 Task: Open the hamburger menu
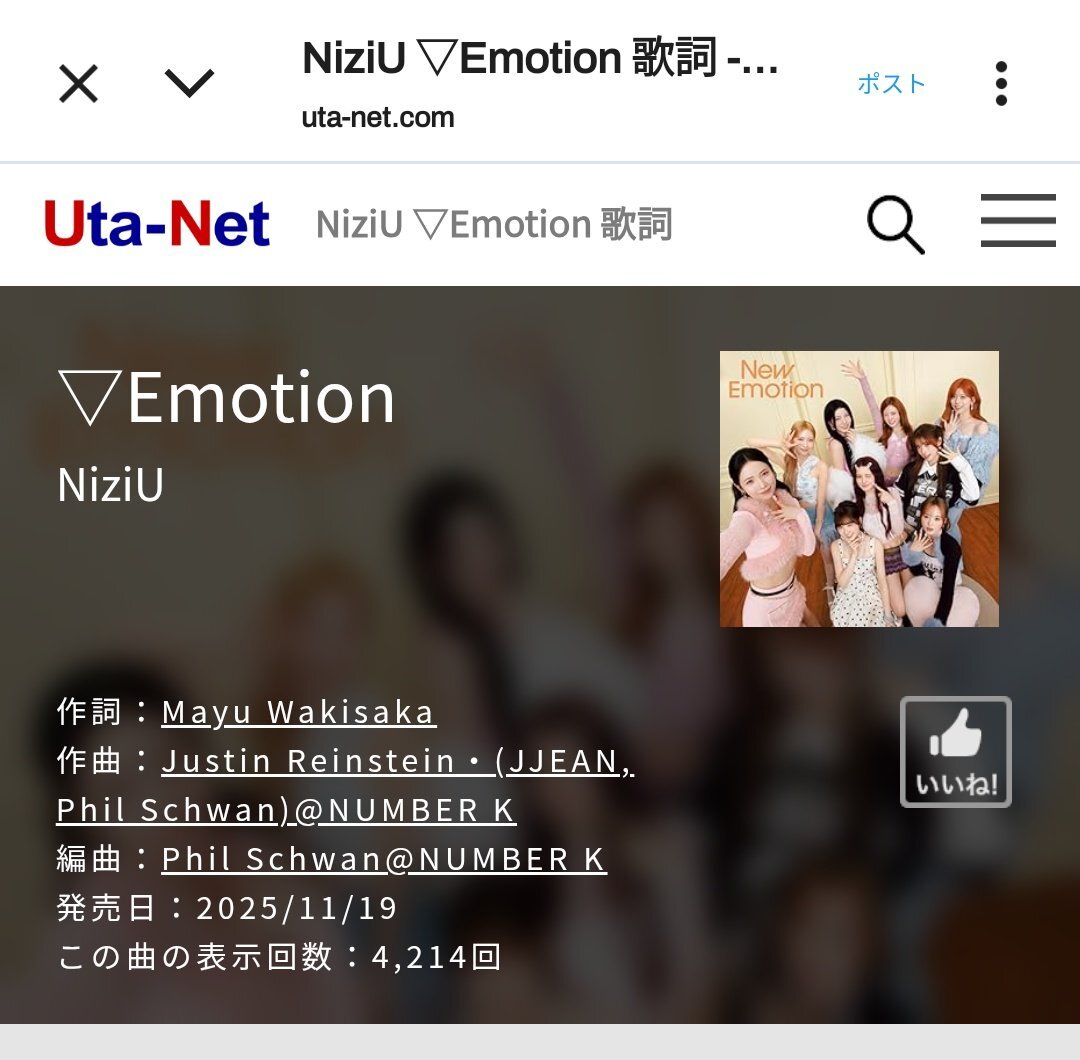1017,222
